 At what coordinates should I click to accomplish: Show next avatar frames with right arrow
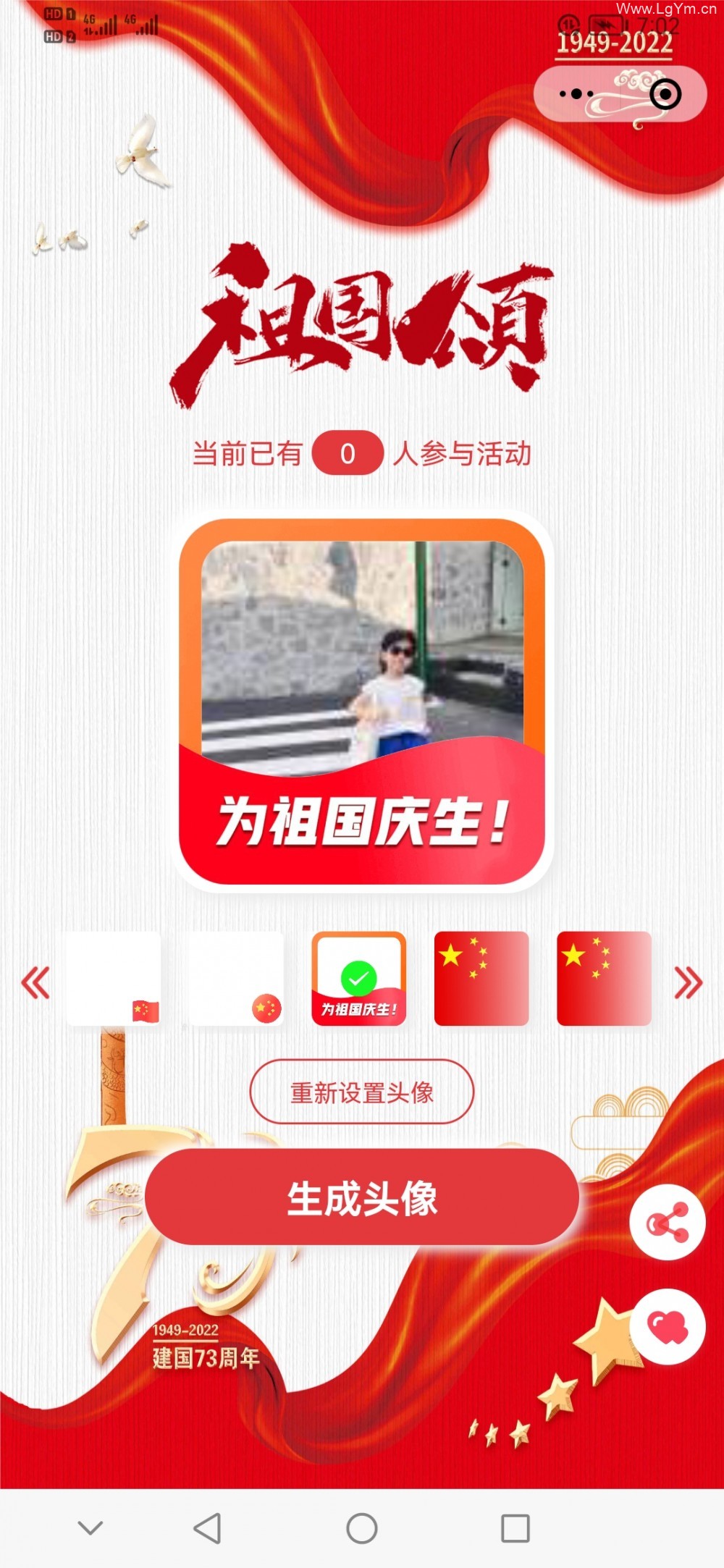(688, 982)
